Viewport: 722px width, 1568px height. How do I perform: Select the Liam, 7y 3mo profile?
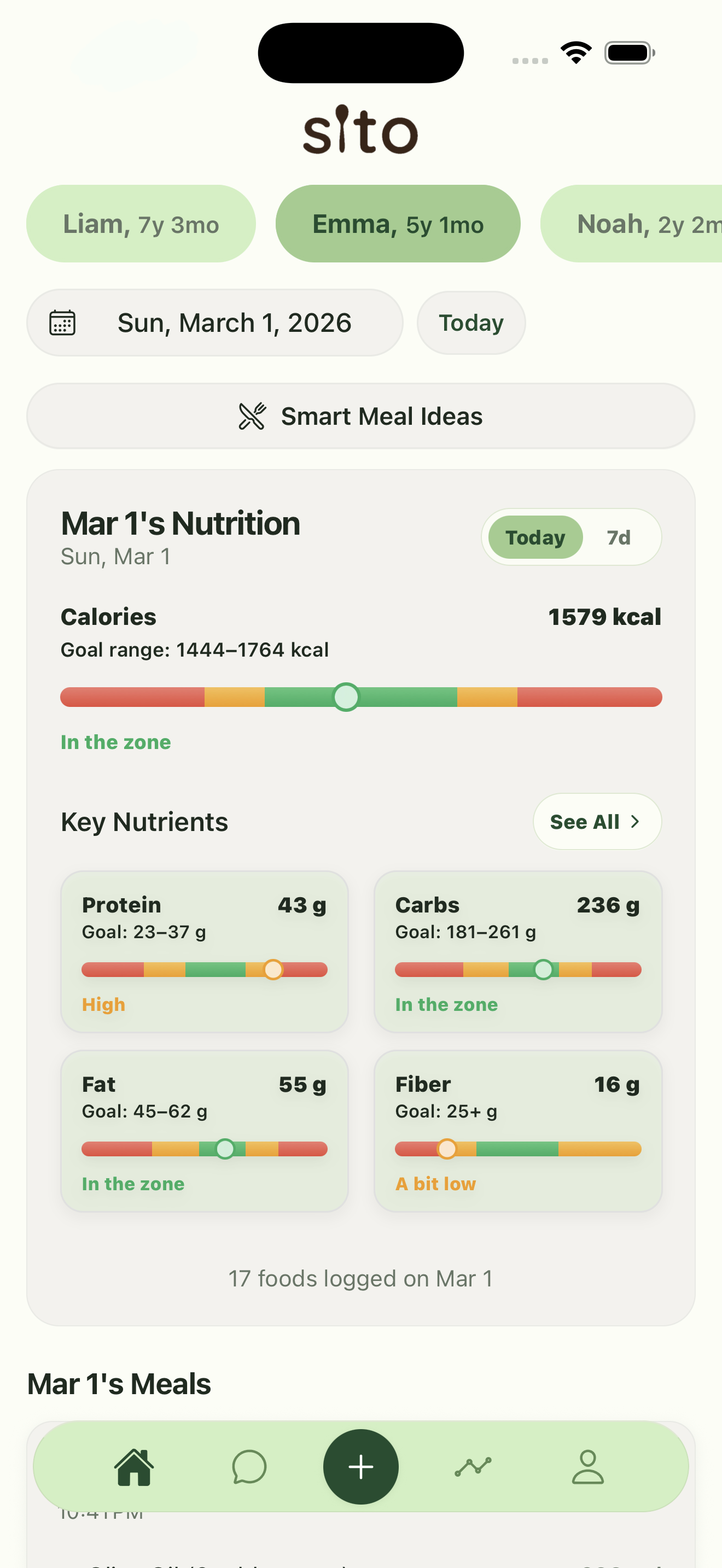141,223
